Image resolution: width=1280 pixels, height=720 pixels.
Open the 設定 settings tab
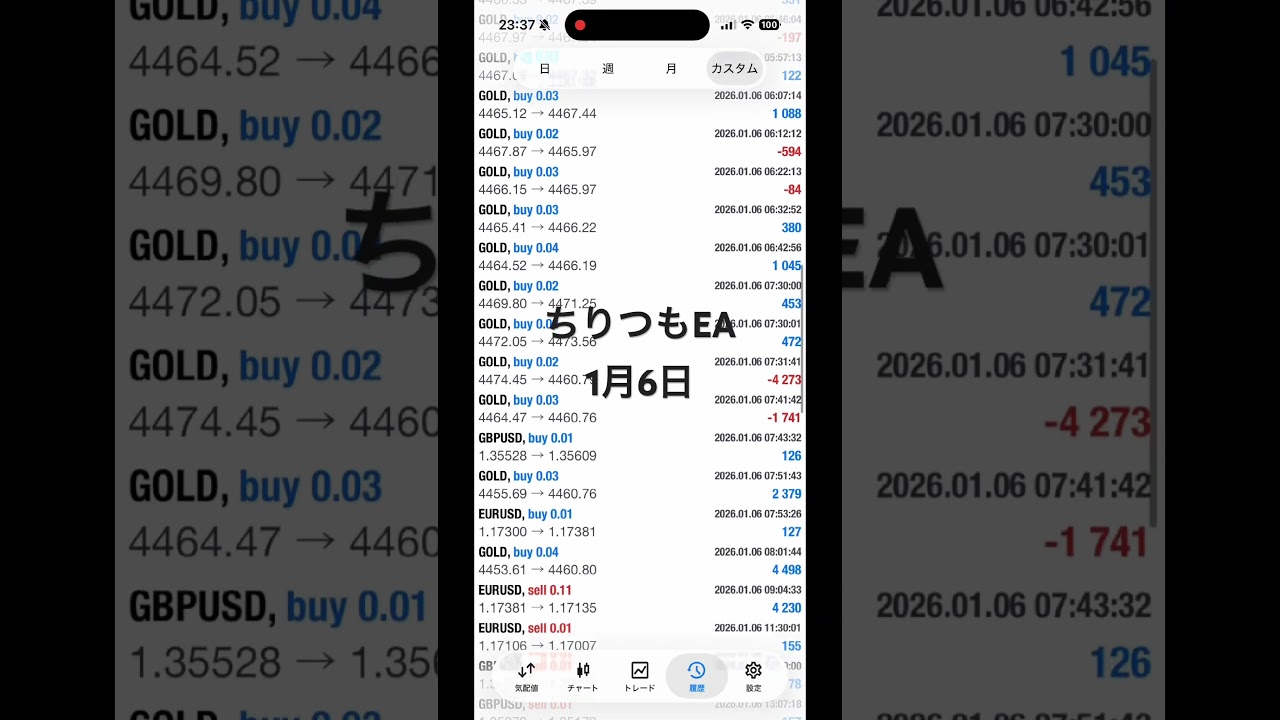[x=753, y=676]
